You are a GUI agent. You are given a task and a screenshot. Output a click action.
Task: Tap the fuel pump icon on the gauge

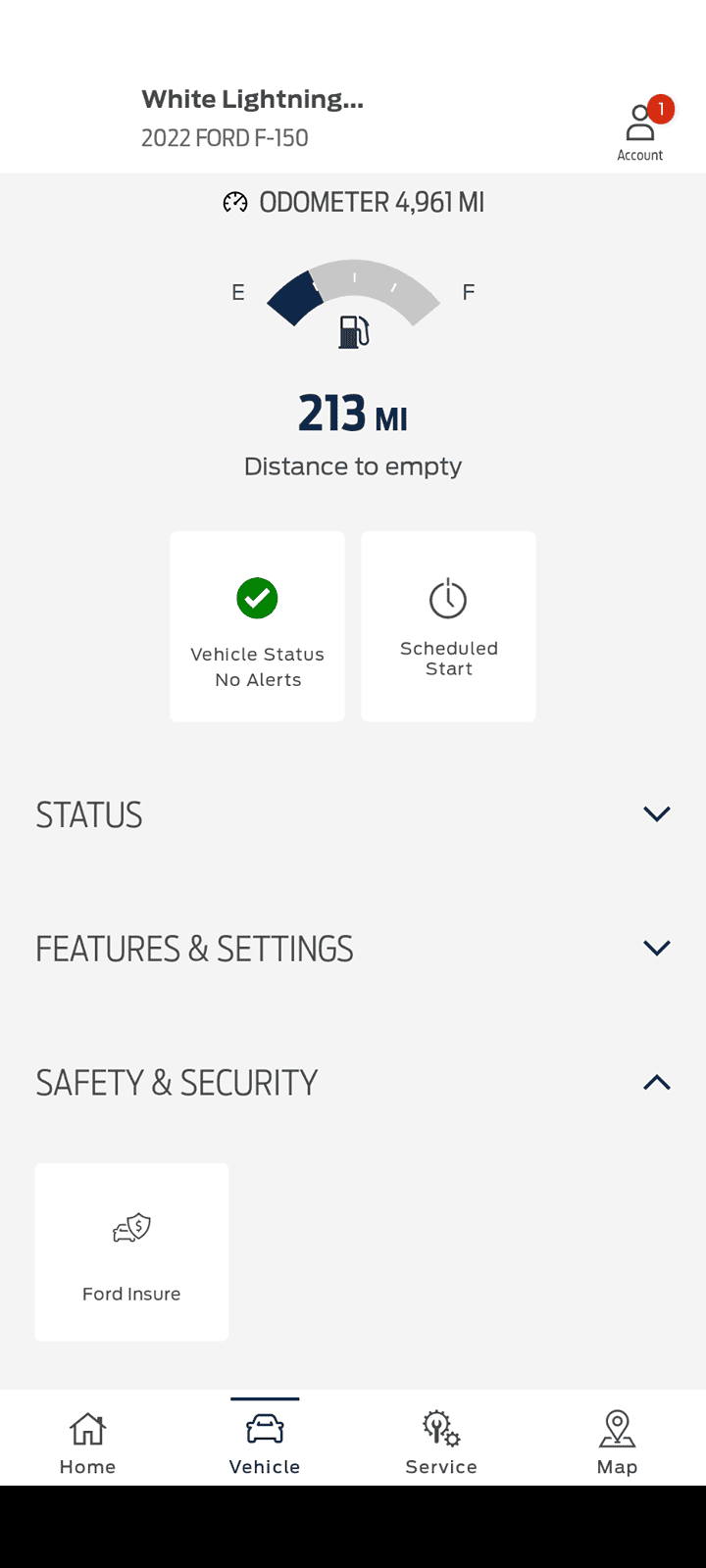[353, 333]
